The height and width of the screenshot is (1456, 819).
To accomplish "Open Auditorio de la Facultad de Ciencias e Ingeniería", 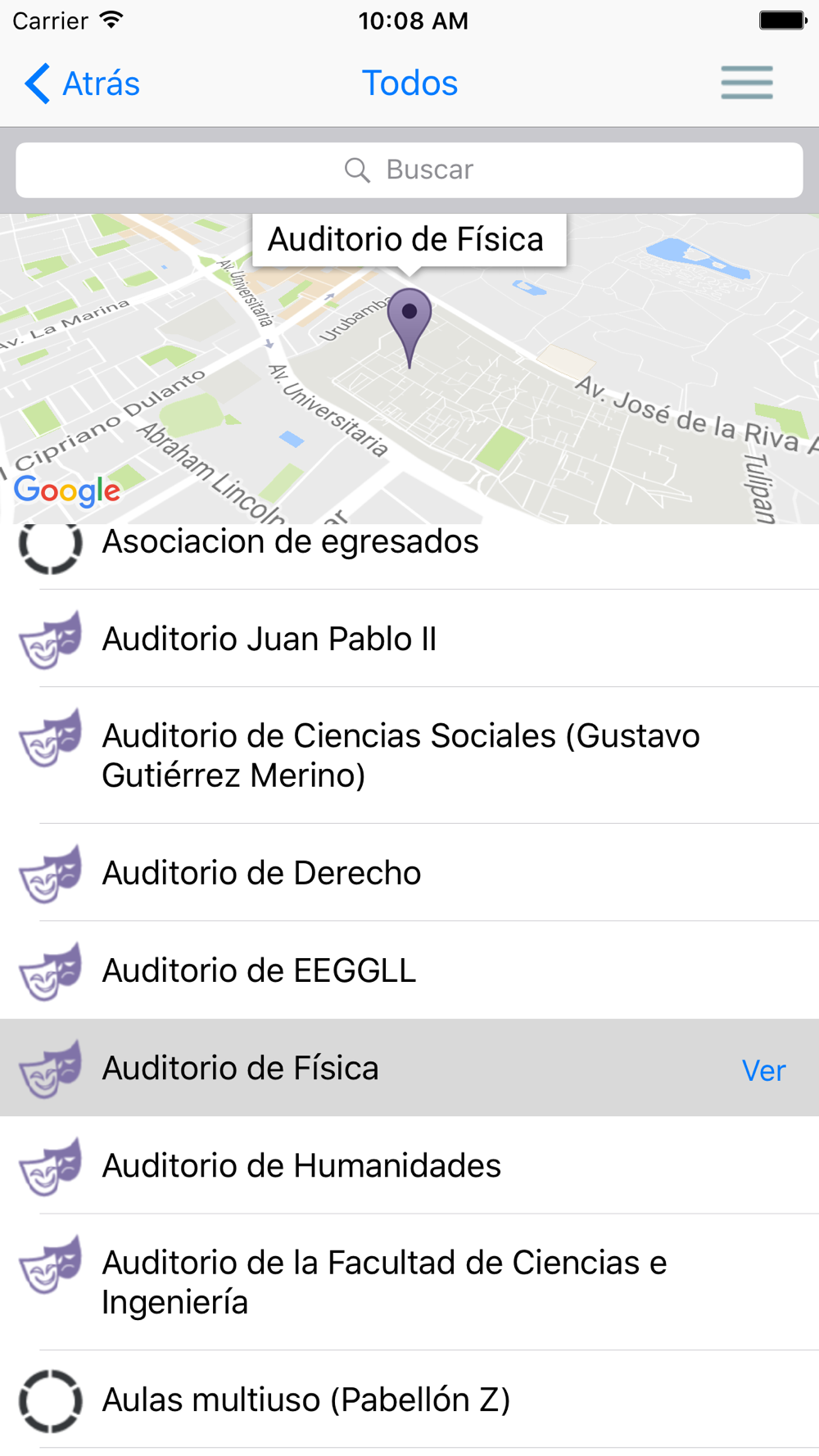I will click(409, 1282).
